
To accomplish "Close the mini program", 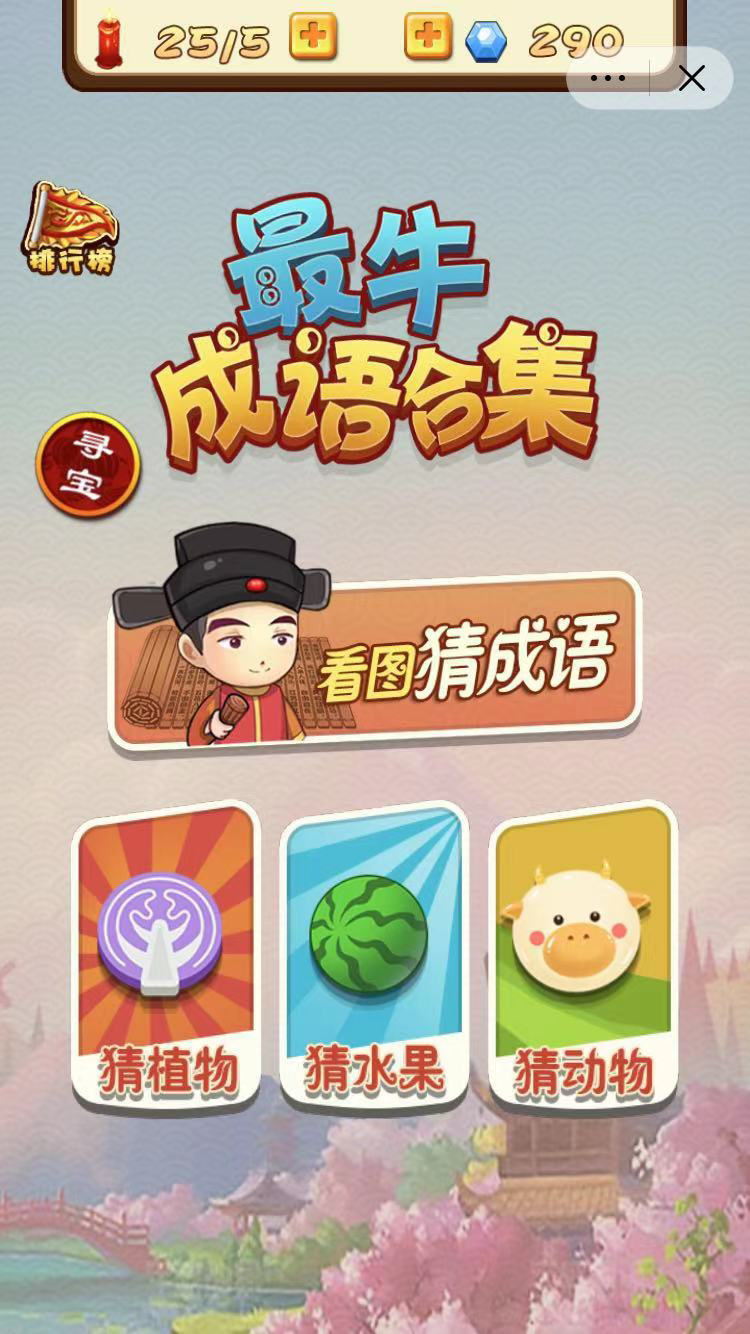I will [x=692, y=78].
